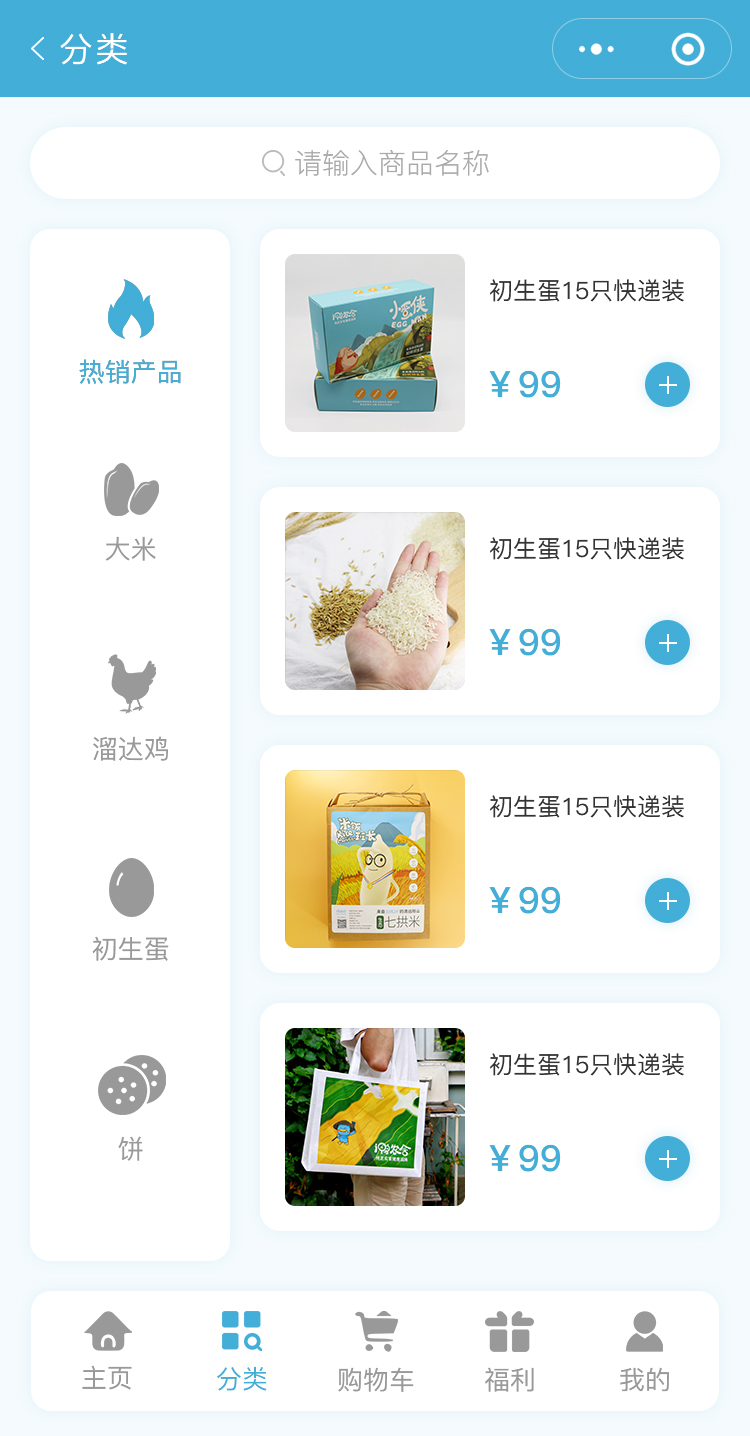Switch to the 大米 category
Screen dimensions: 750x1436
[x=130, y=512]
